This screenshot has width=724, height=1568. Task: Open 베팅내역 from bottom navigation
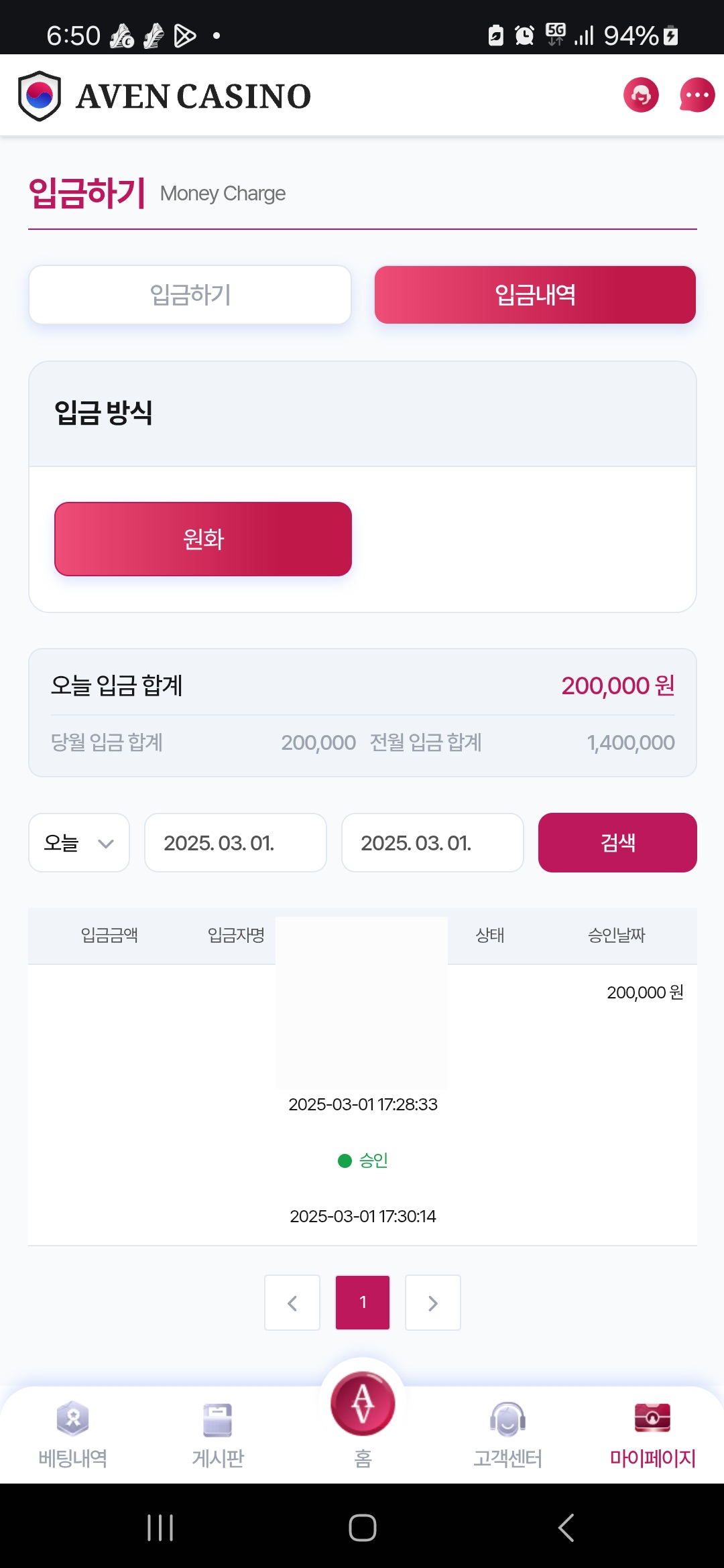[73, 1434]
